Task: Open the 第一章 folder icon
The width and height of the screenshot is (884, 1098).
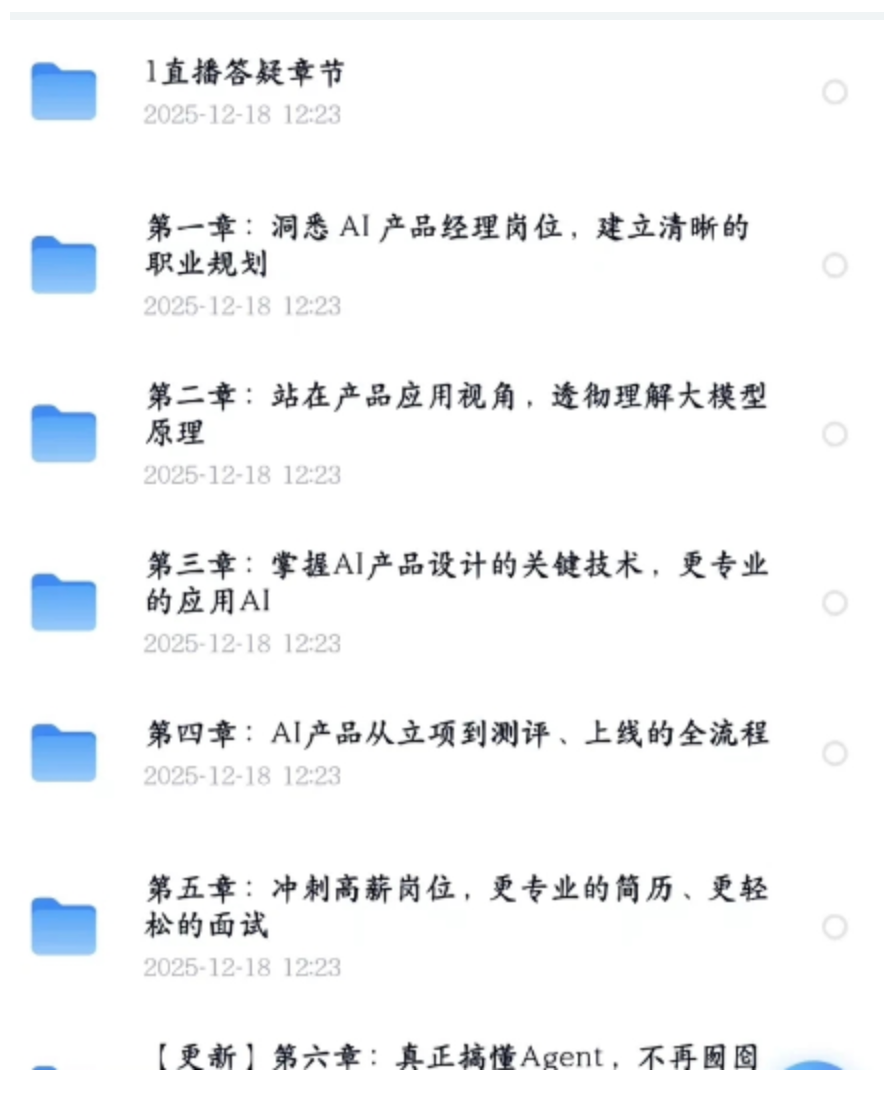Action: 63,266
